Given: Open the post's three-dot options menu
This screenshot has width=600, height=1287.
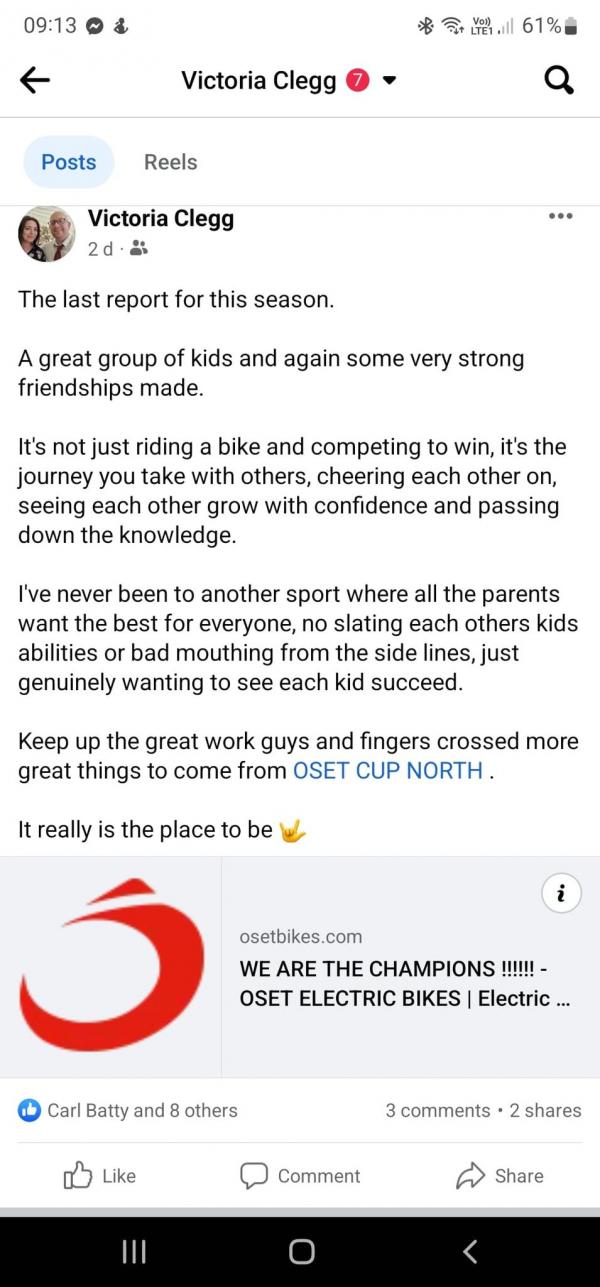Looking at the screenshot, I should [560, 216].
